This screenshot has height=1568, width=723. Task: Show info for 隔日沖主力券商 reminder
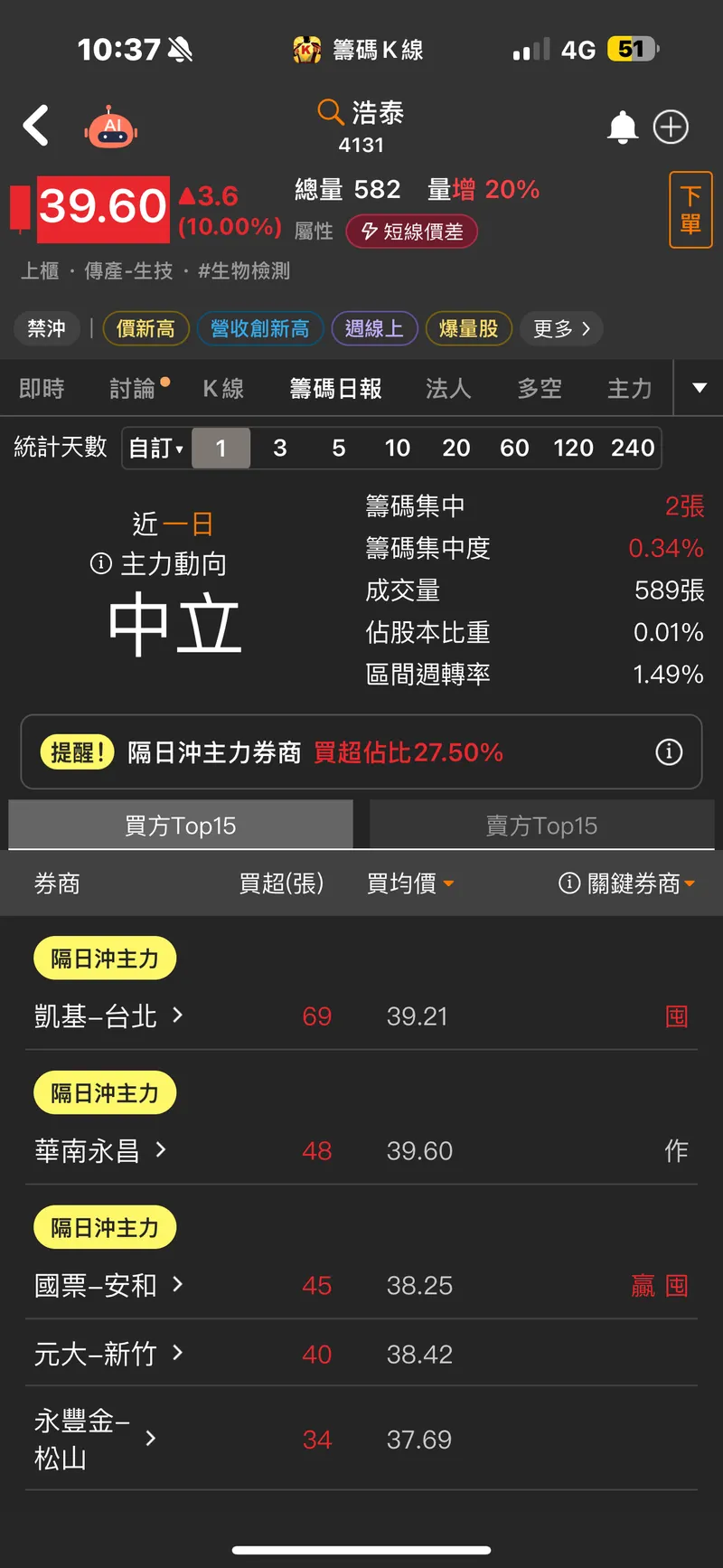(x=669, y=752)
